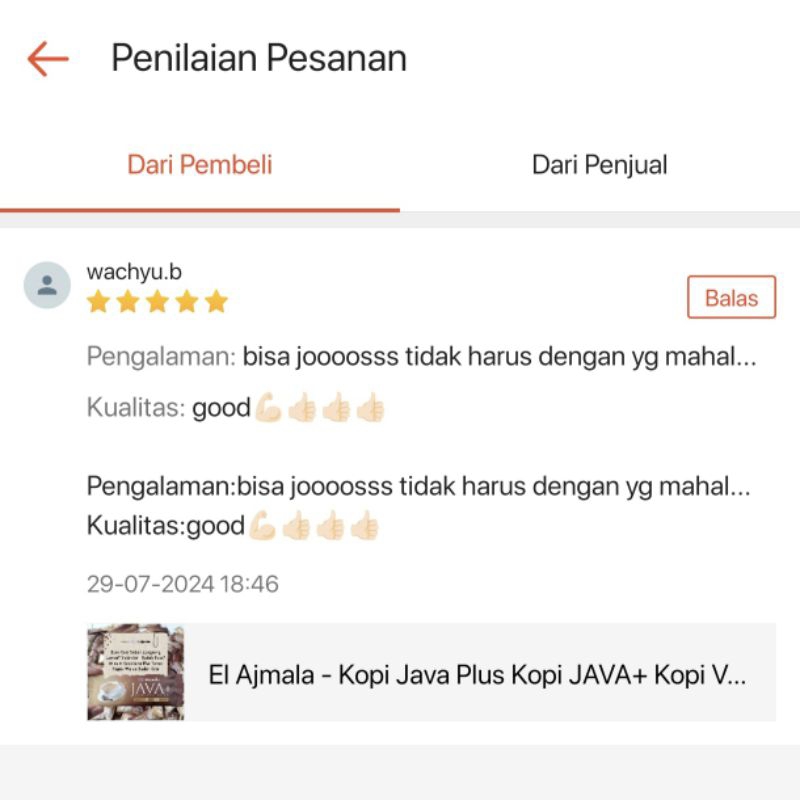Go back using the arrow icon

(x=47, y=59)
